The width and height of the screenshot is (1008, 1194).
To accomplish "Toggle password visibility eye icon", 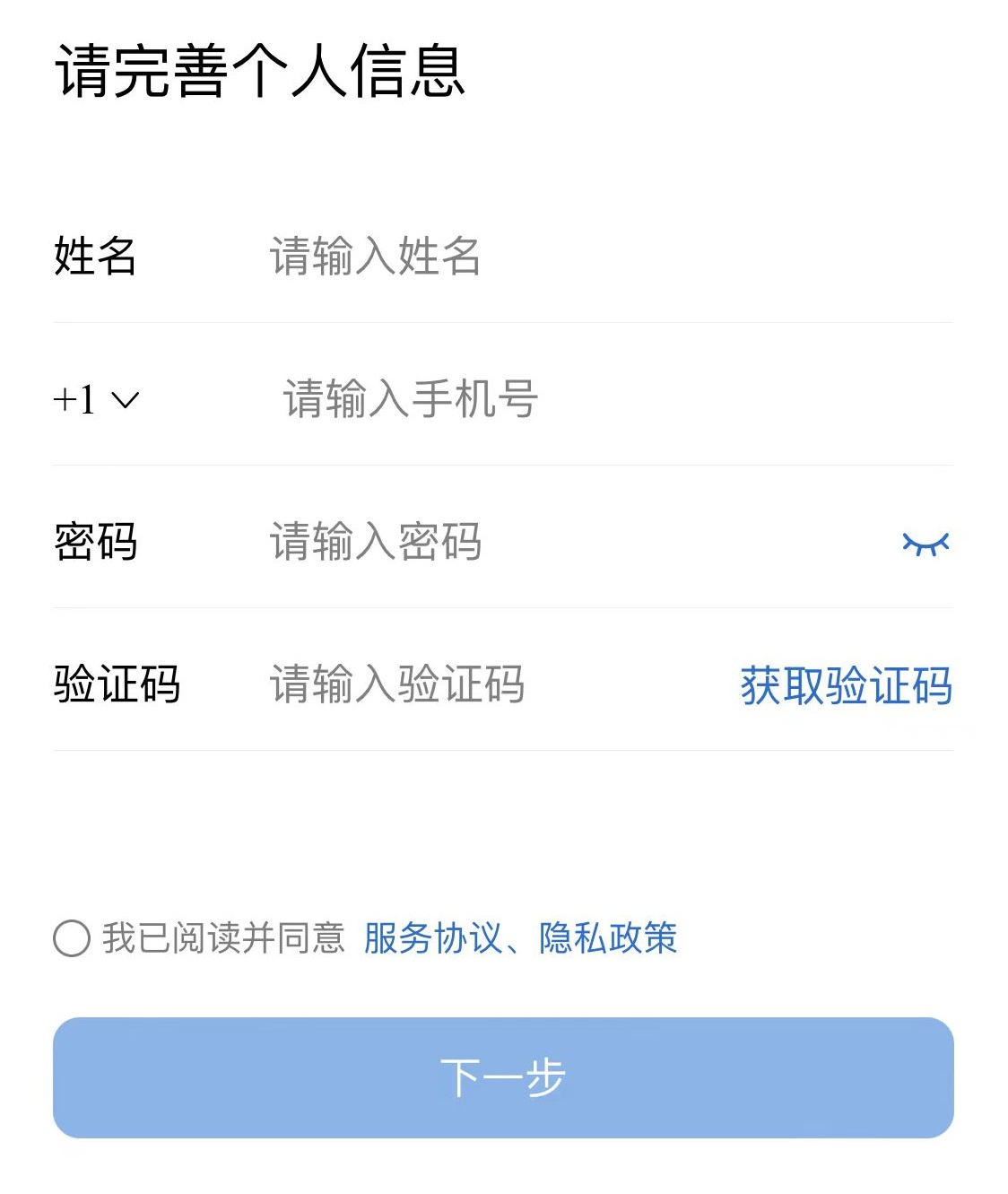I will coord(925,544).
